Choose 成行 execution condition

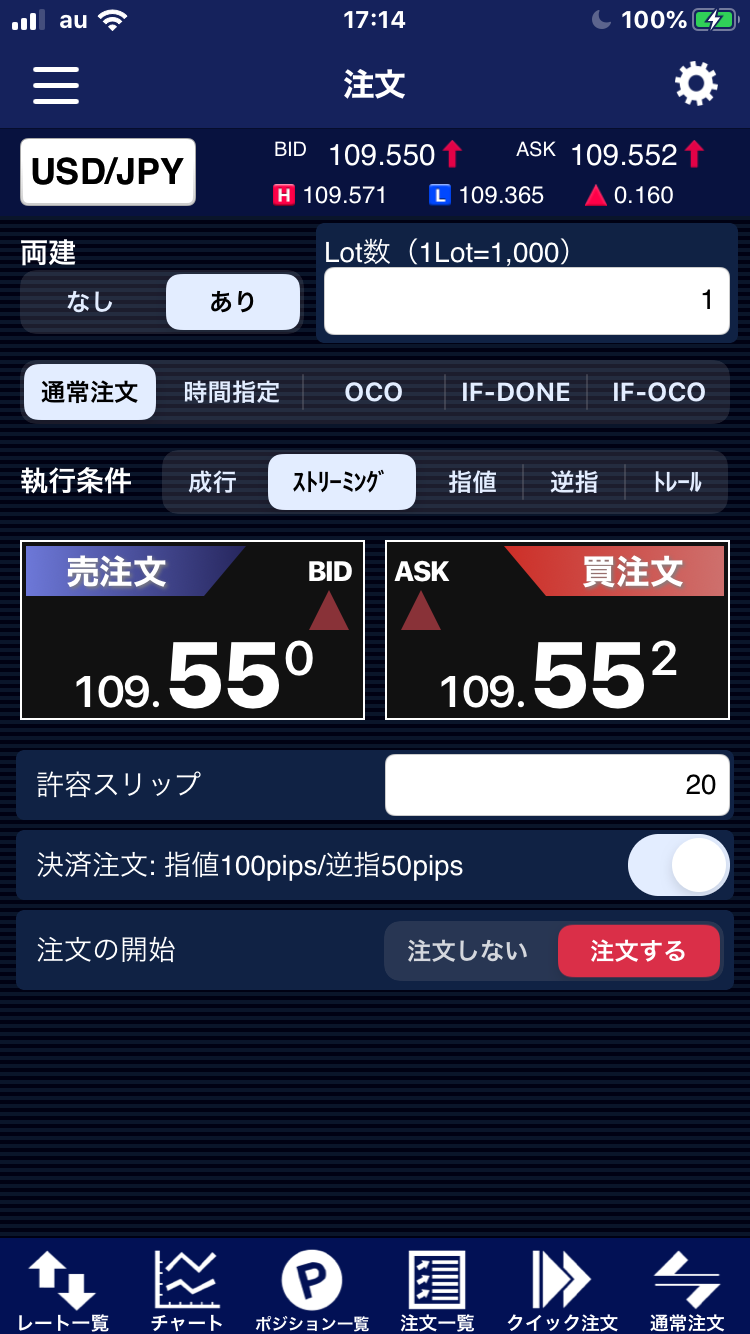click(x=213, y=482)
